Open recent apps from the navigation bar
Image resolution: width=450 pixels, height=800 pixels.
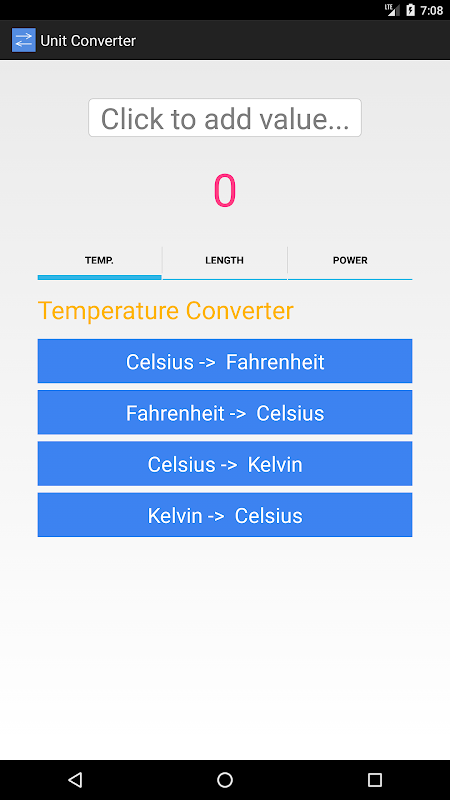pyautogui.click(x=375, y=780)
